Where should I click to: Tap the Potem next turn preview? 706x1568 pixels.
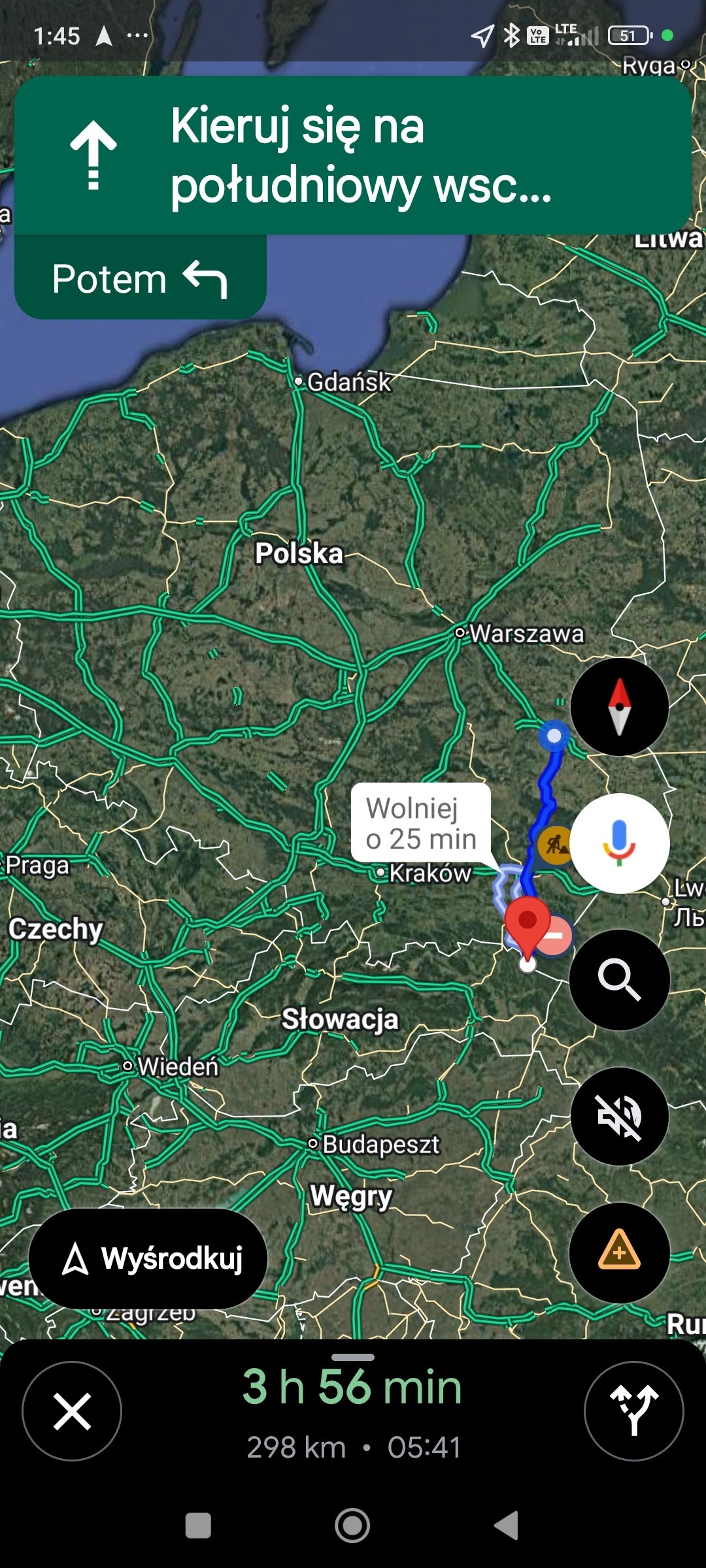click(x=140, y=279)
